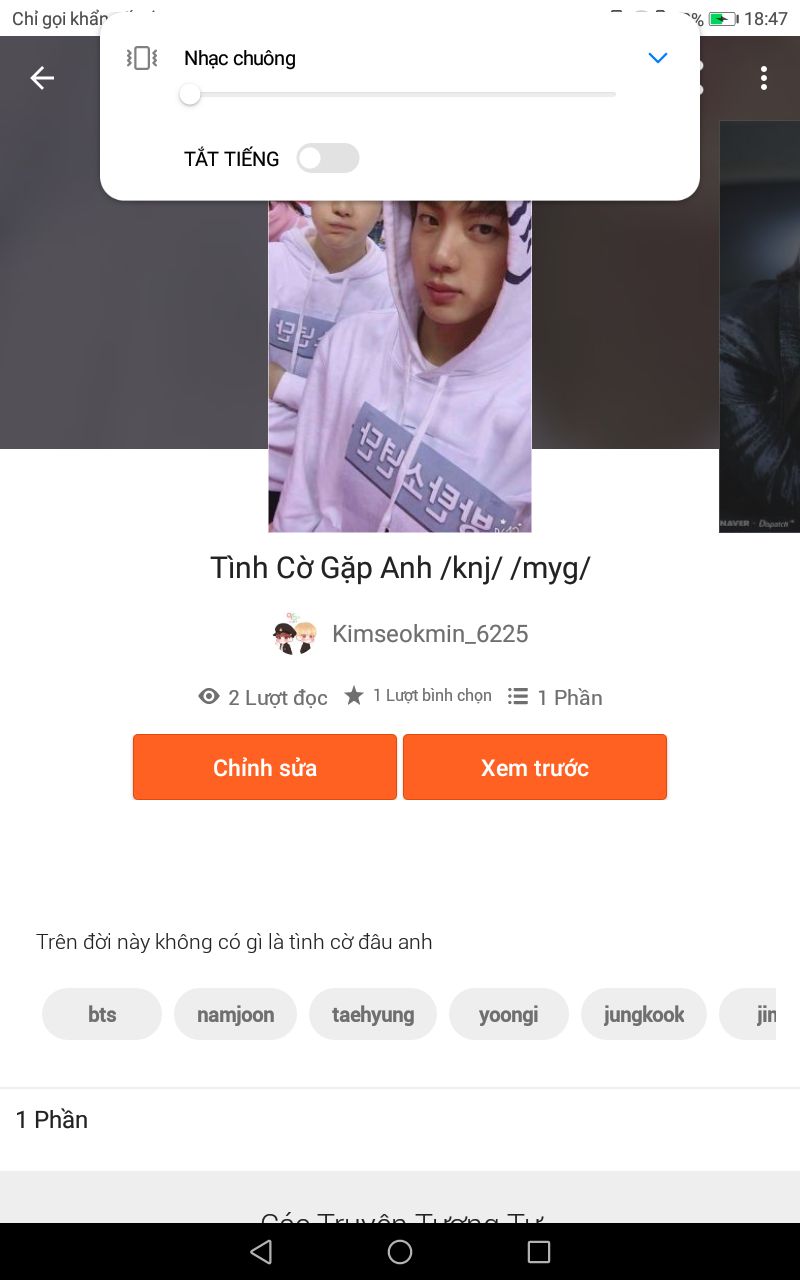Screen dimensions: 800x1280
Task: Tap the Xem trước button
Action: (x=535, y=767)
